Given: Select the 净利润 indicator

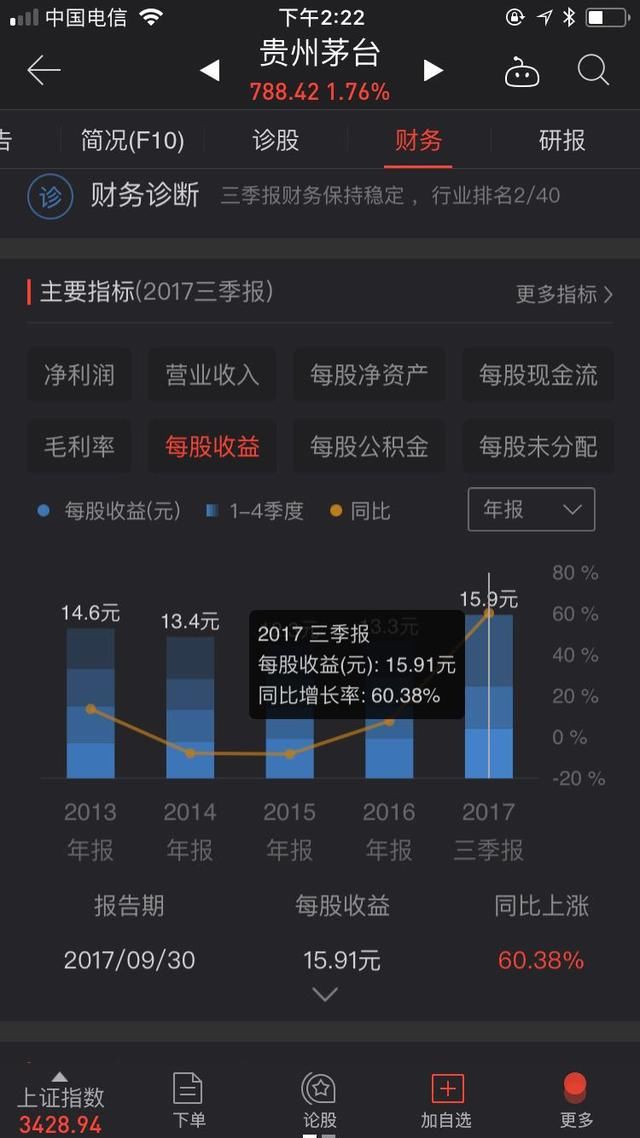Looking at the screenshot, I should [79, 375].
